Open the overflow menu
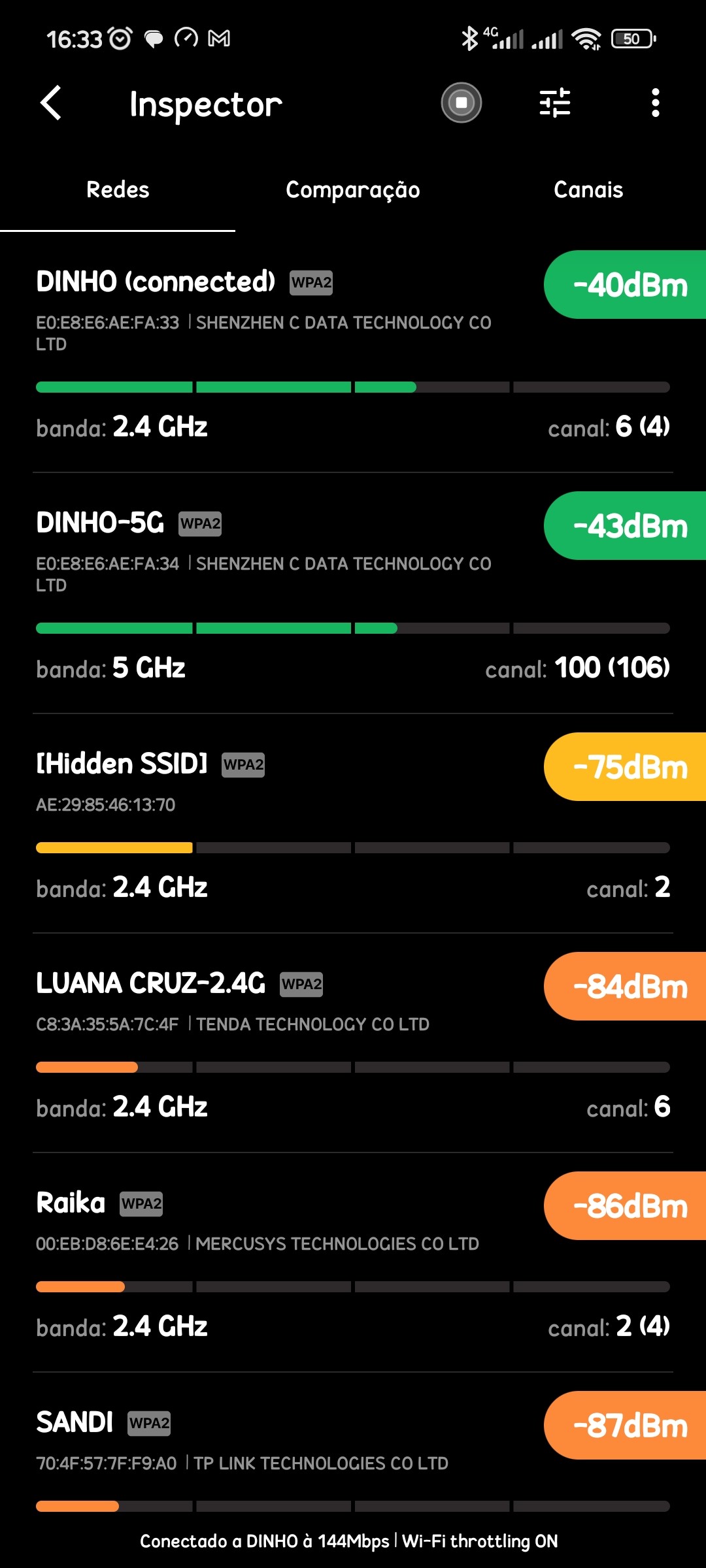 655,103
